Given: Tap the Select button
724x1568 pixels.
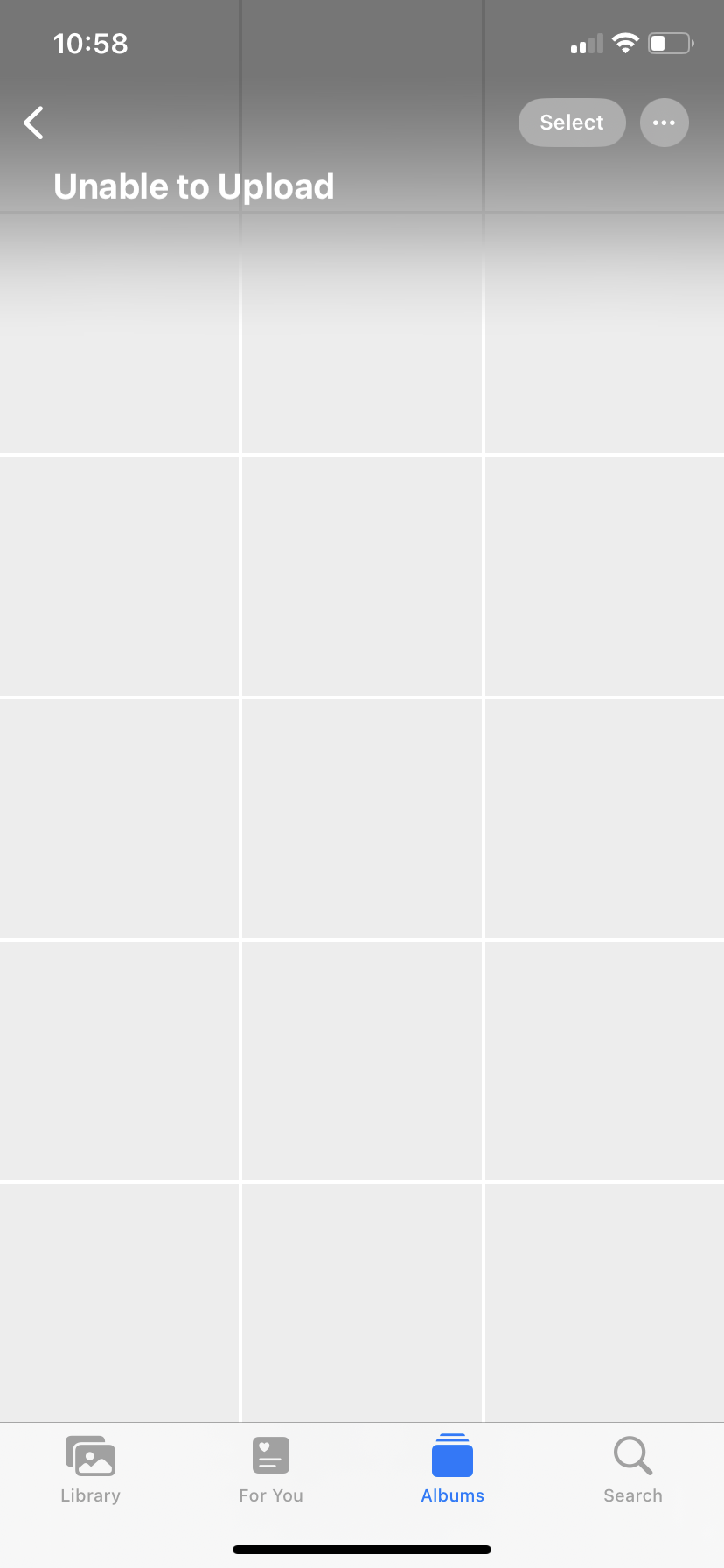Looking at the screenshot, I should point(572,122).
